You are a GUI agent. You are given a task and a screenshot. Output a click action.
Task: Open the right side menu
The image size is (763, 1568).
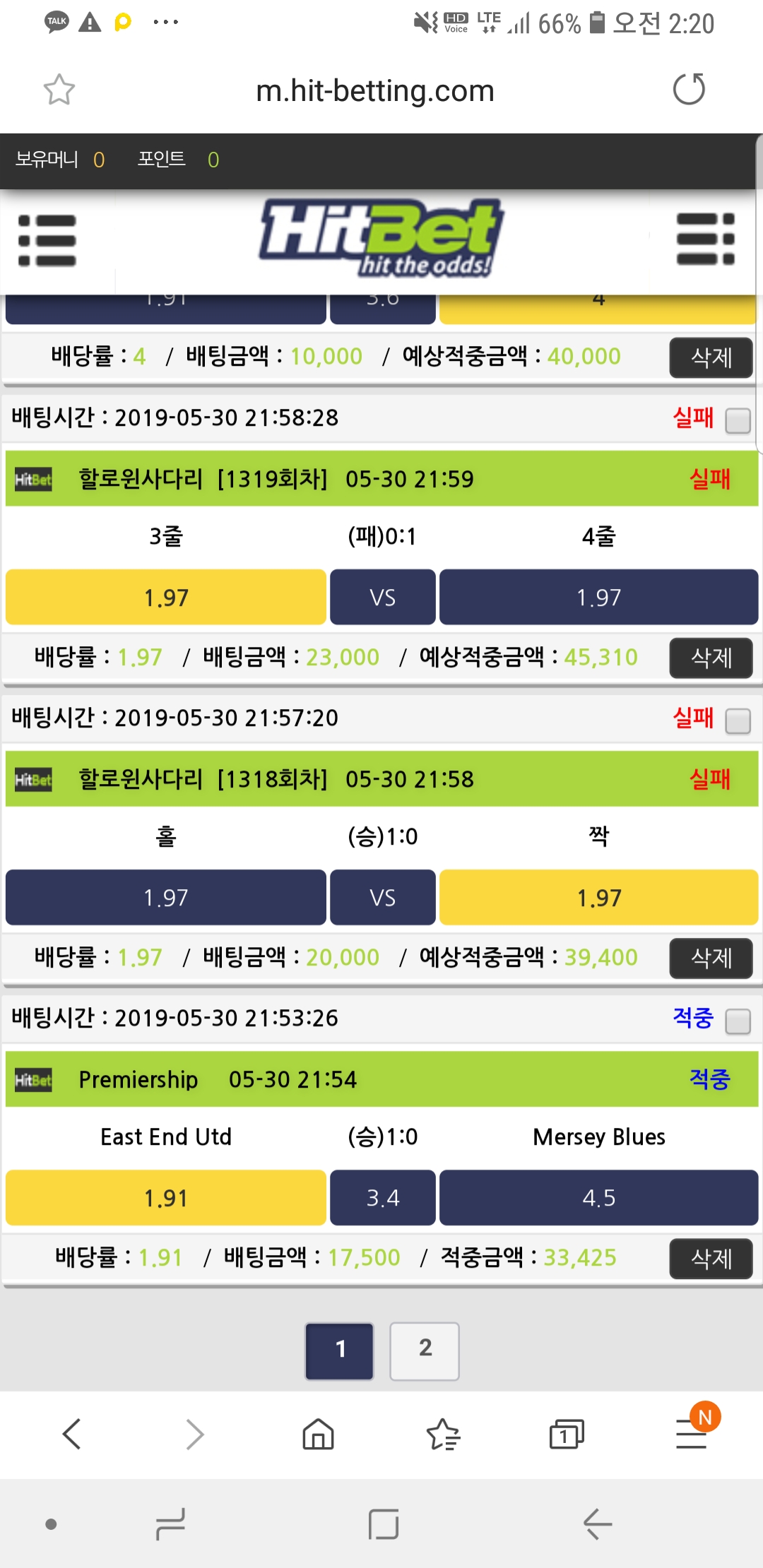tap(705, 240)
